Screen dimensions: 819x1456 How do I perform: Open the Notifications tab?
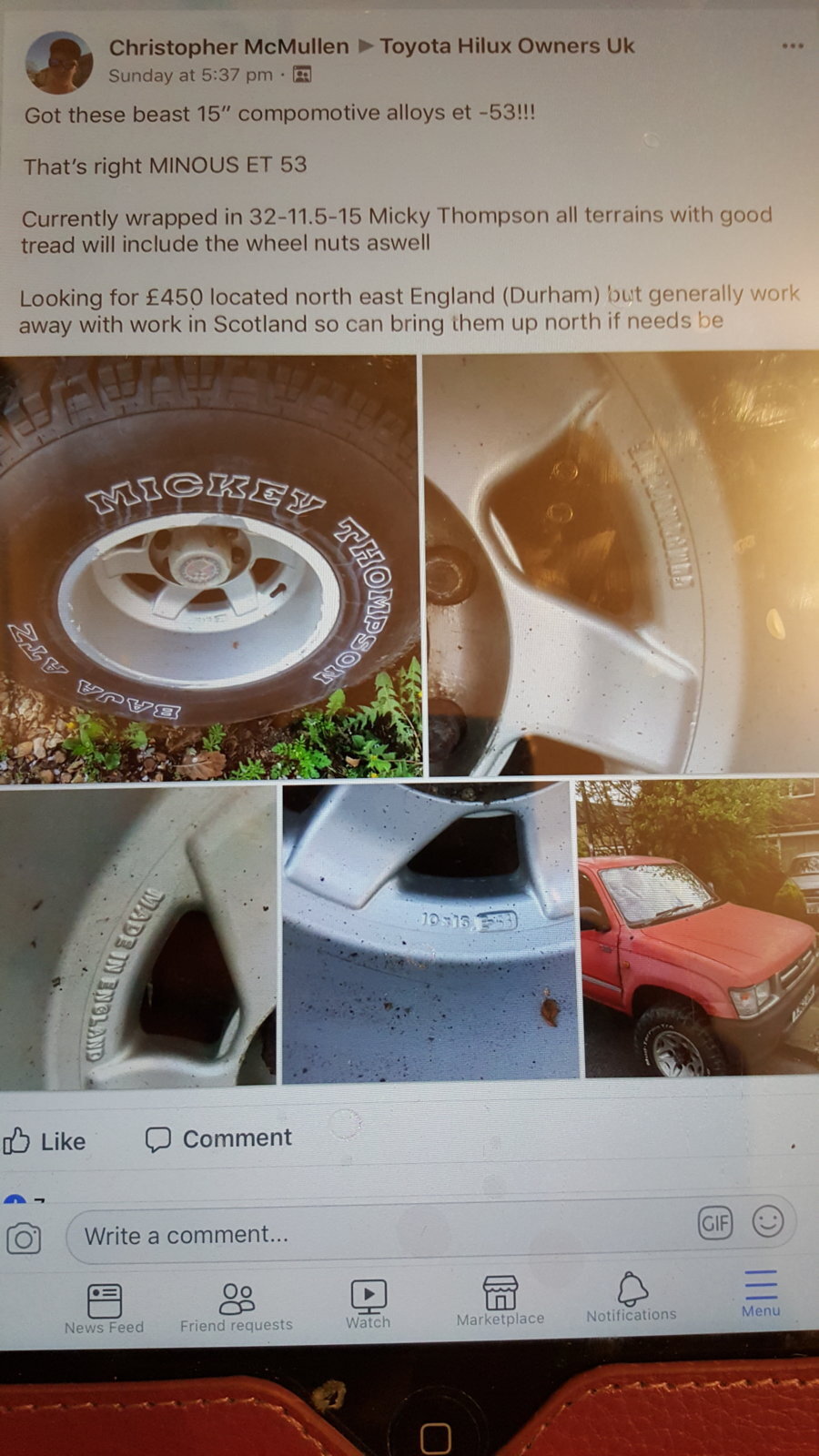pyautogui.click(x=632, y=1298)
